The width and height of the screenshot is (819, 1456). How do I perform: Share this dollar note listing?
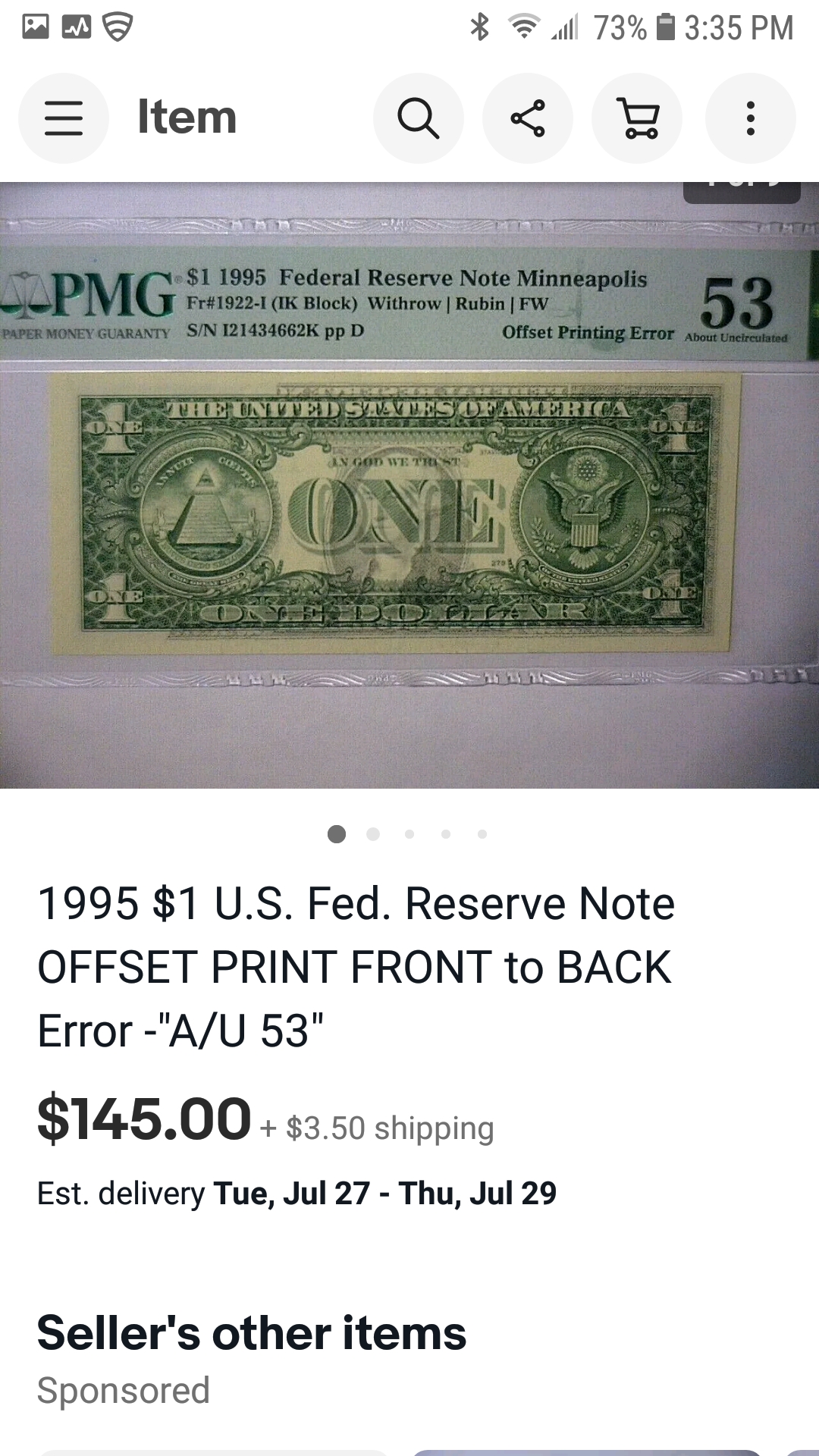[528, 118]
